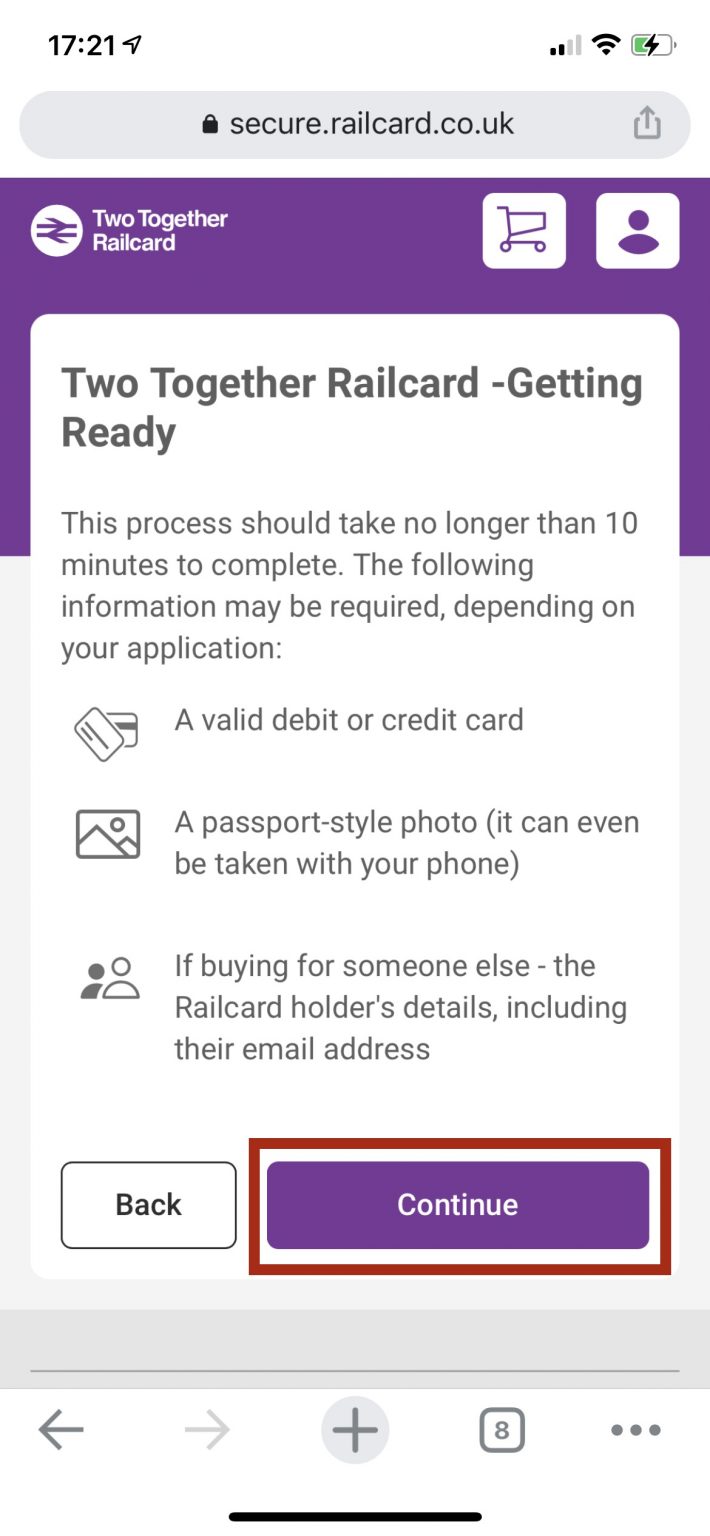Open a new browser tab
The width and height of the screenshot is (710, 1536).
[x=355, y=1430]
